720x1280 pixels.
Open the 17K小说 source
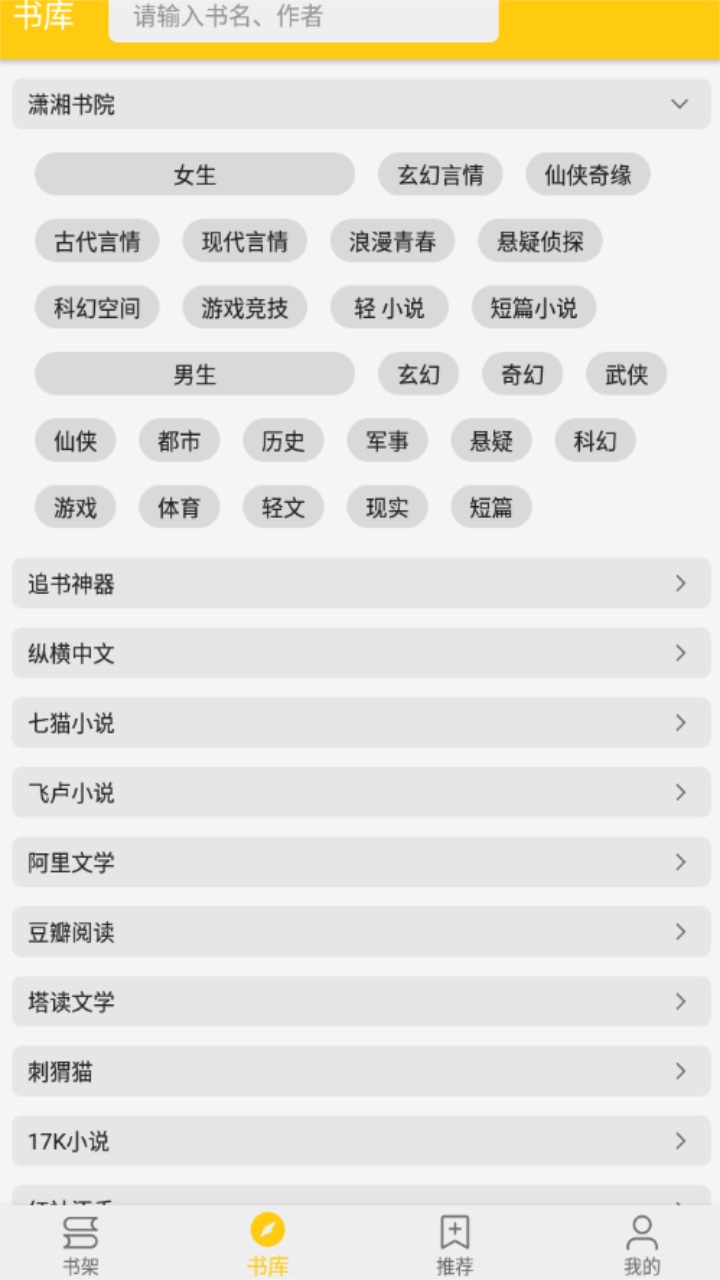[360, 1141]
